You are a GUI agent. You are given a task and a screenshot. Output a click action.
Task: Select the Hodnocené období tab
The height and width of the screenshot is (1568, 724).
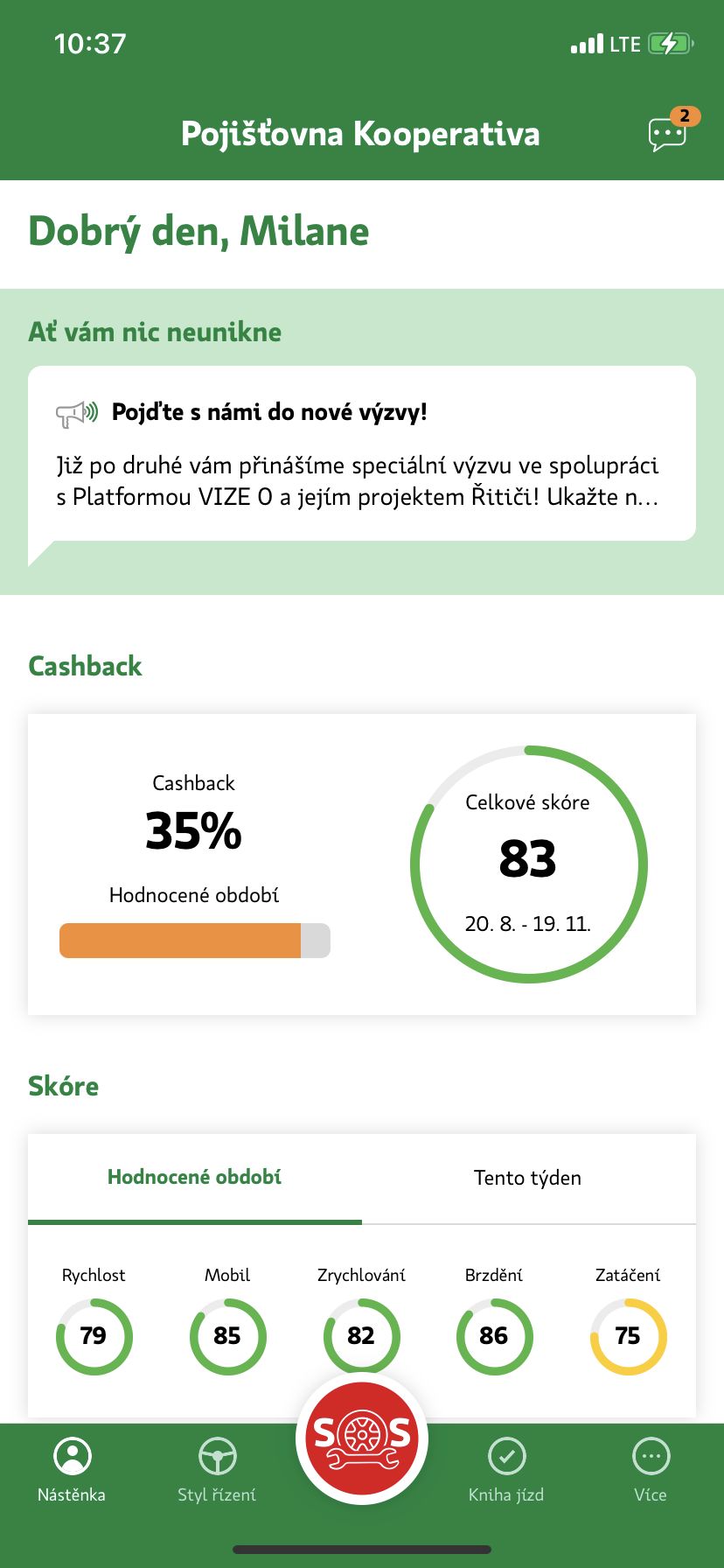[x=195, y=1179]
